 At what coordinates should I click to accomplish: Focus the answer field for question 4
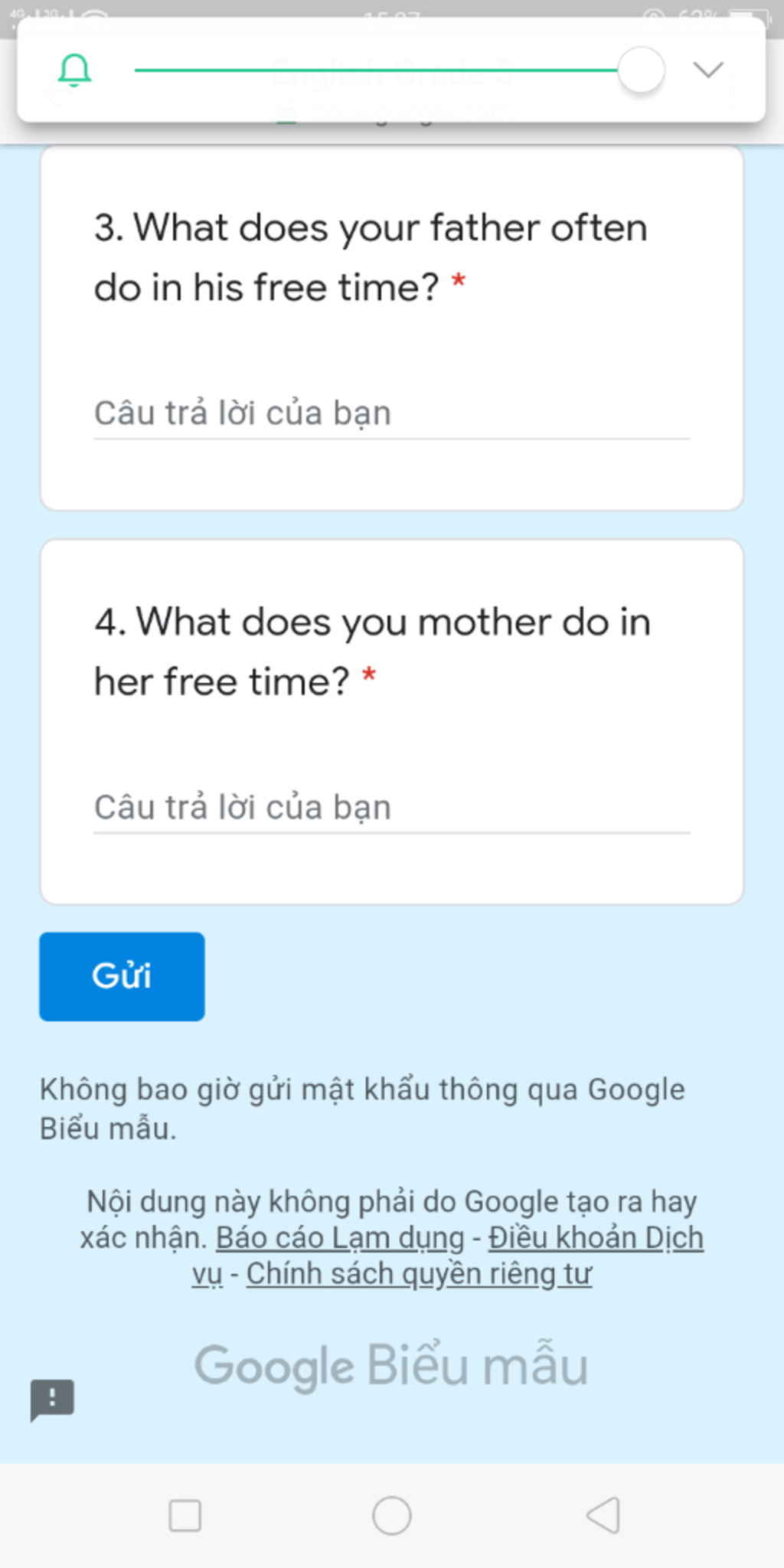[x=391, y=808]
